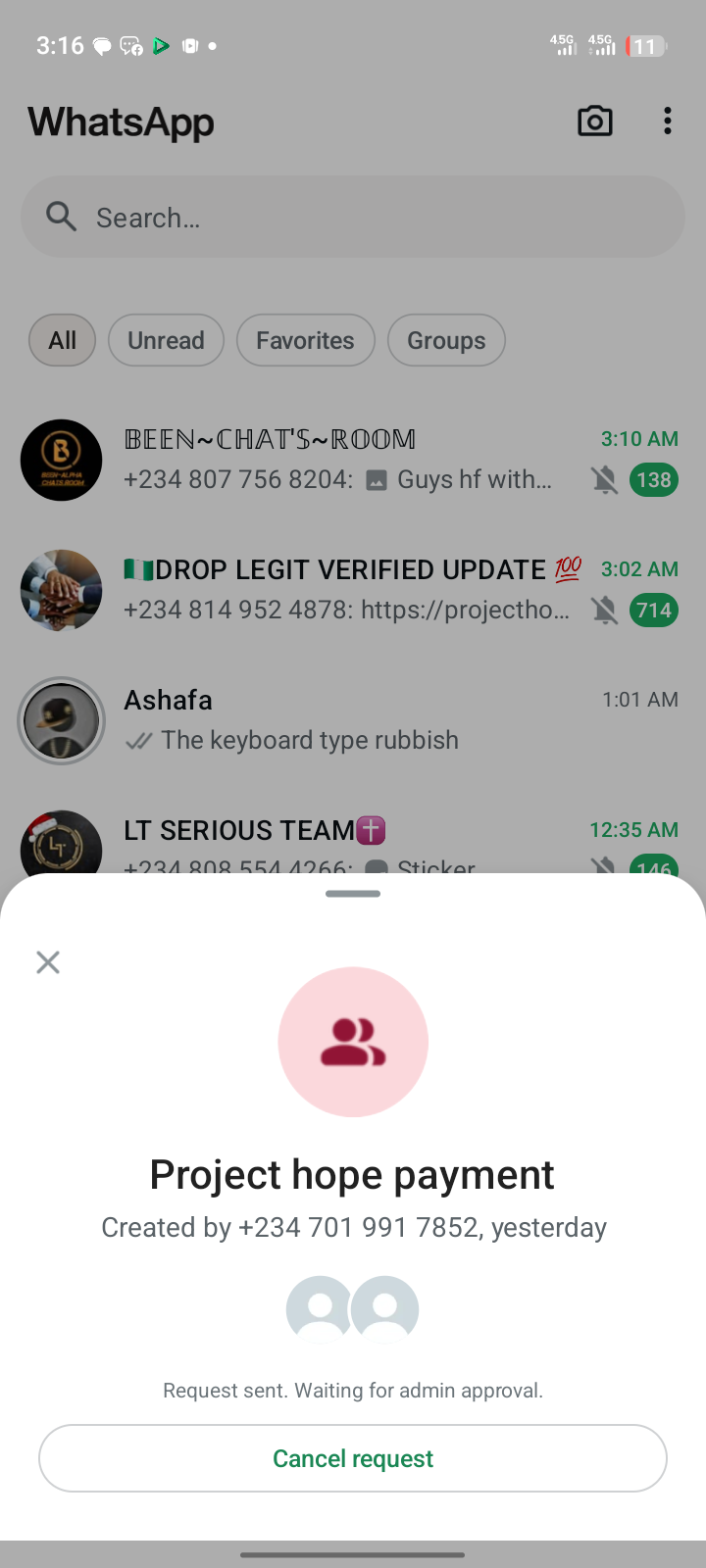Select the All filter chip
The height and width of the screenshot is (1568, 706).
click(x=62, y=340)
